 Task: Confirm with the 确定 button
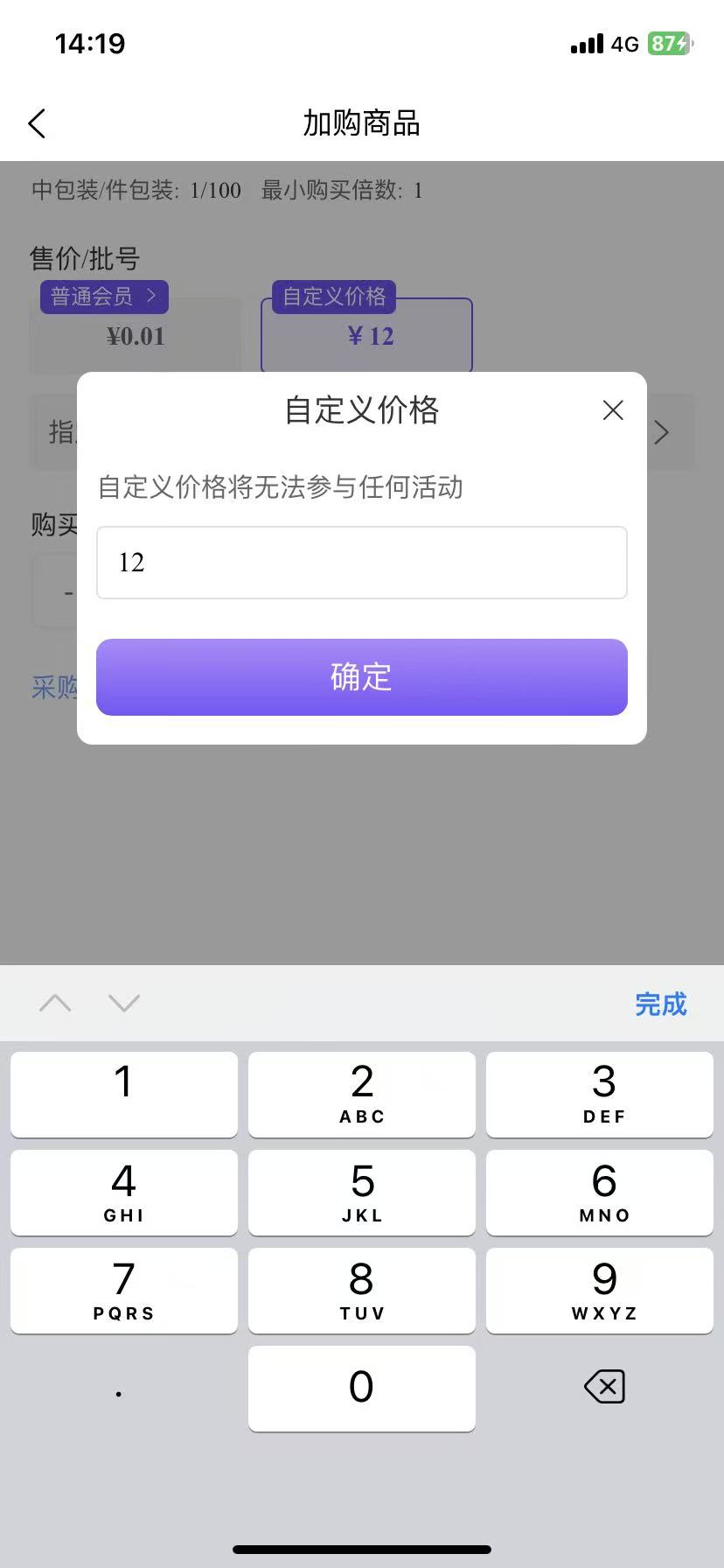pos(361,676)
